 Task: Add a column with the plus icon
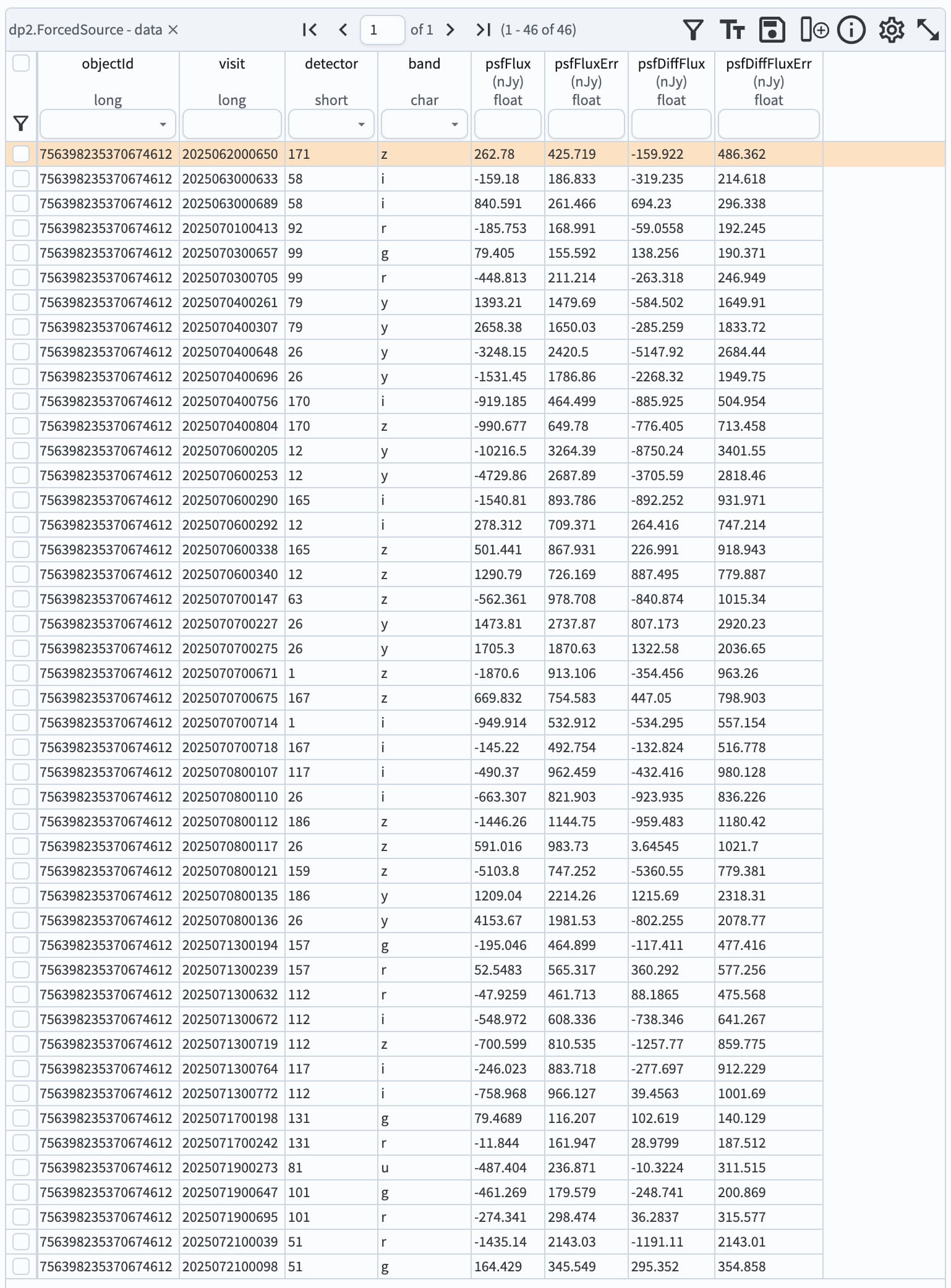814,30
